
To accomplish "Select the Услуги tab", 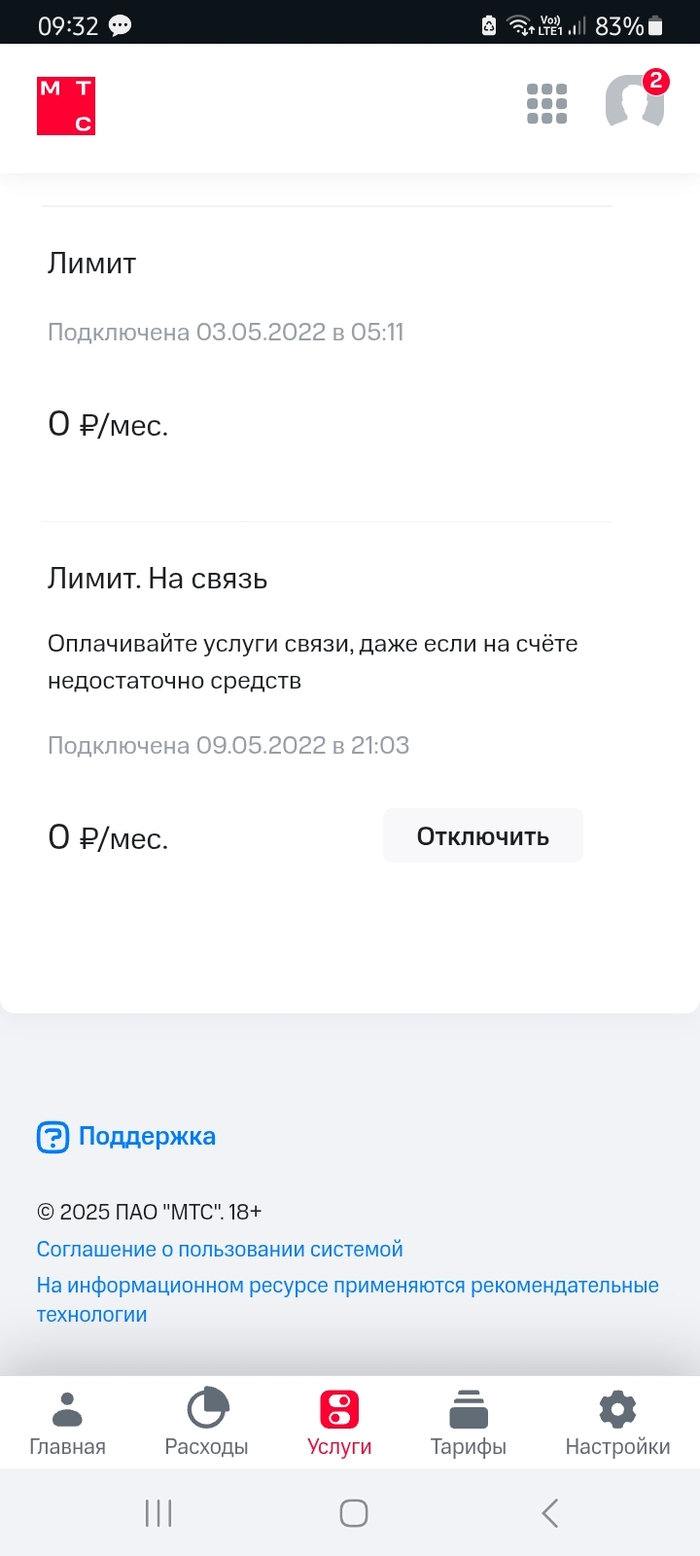I will pyautogui.click(x=339, y=1423).
